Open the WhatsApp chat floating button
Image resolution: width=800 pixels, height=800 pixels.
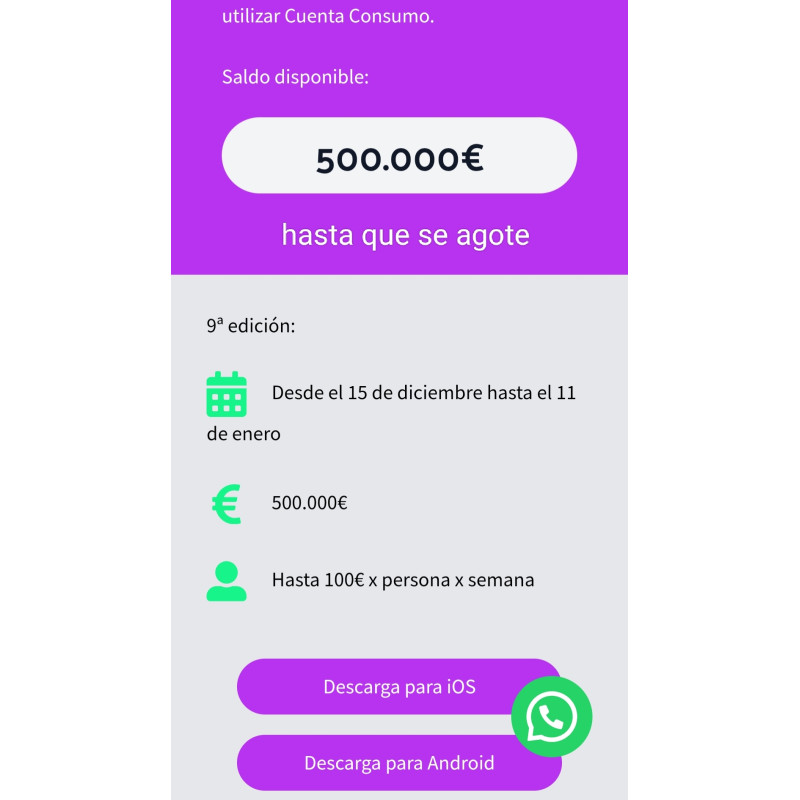[x=552, y=716]
